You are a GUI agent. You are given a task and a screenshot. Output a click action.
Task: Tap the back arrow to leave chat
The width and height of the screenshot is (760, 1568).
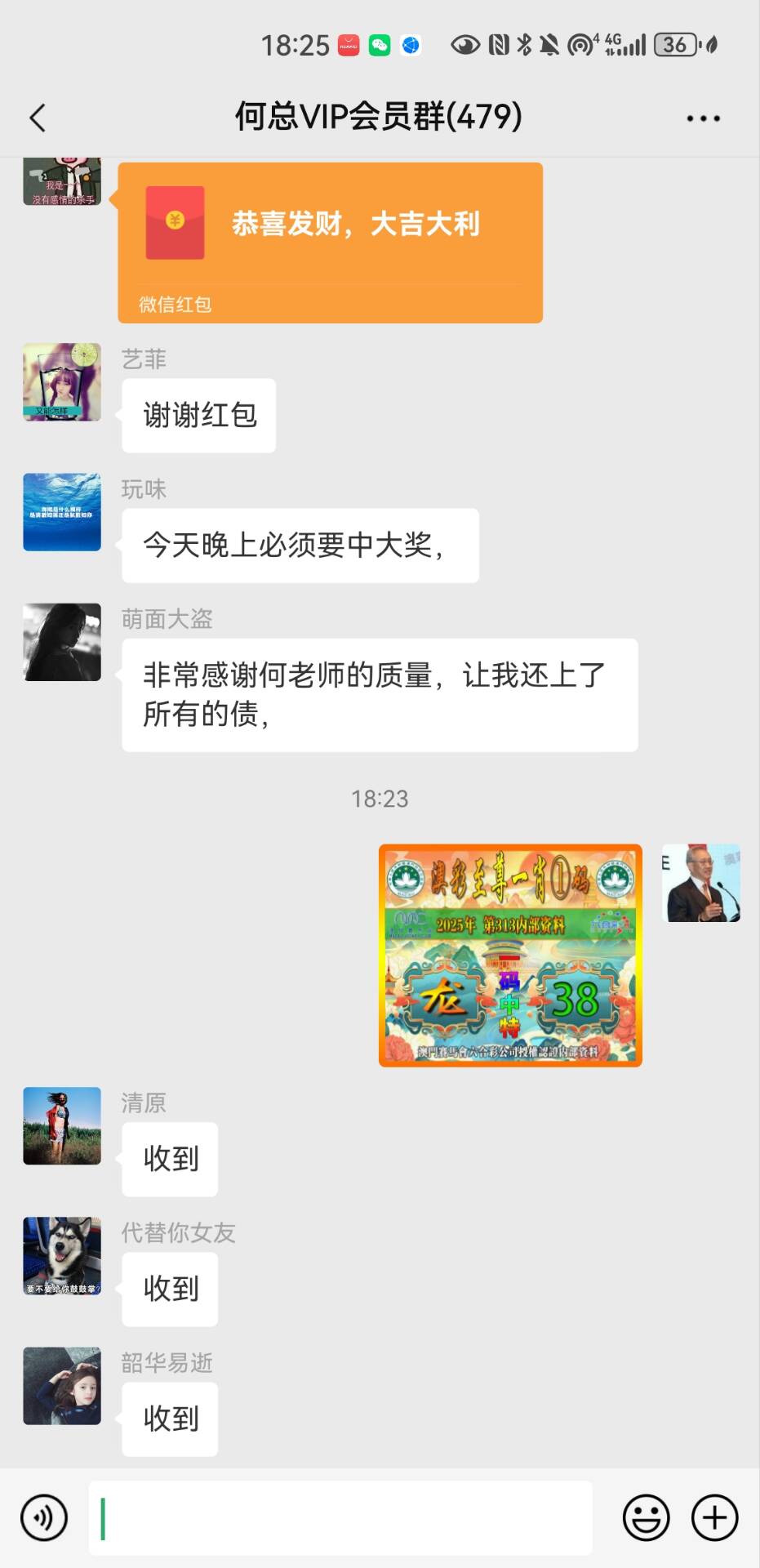[37, 117]
